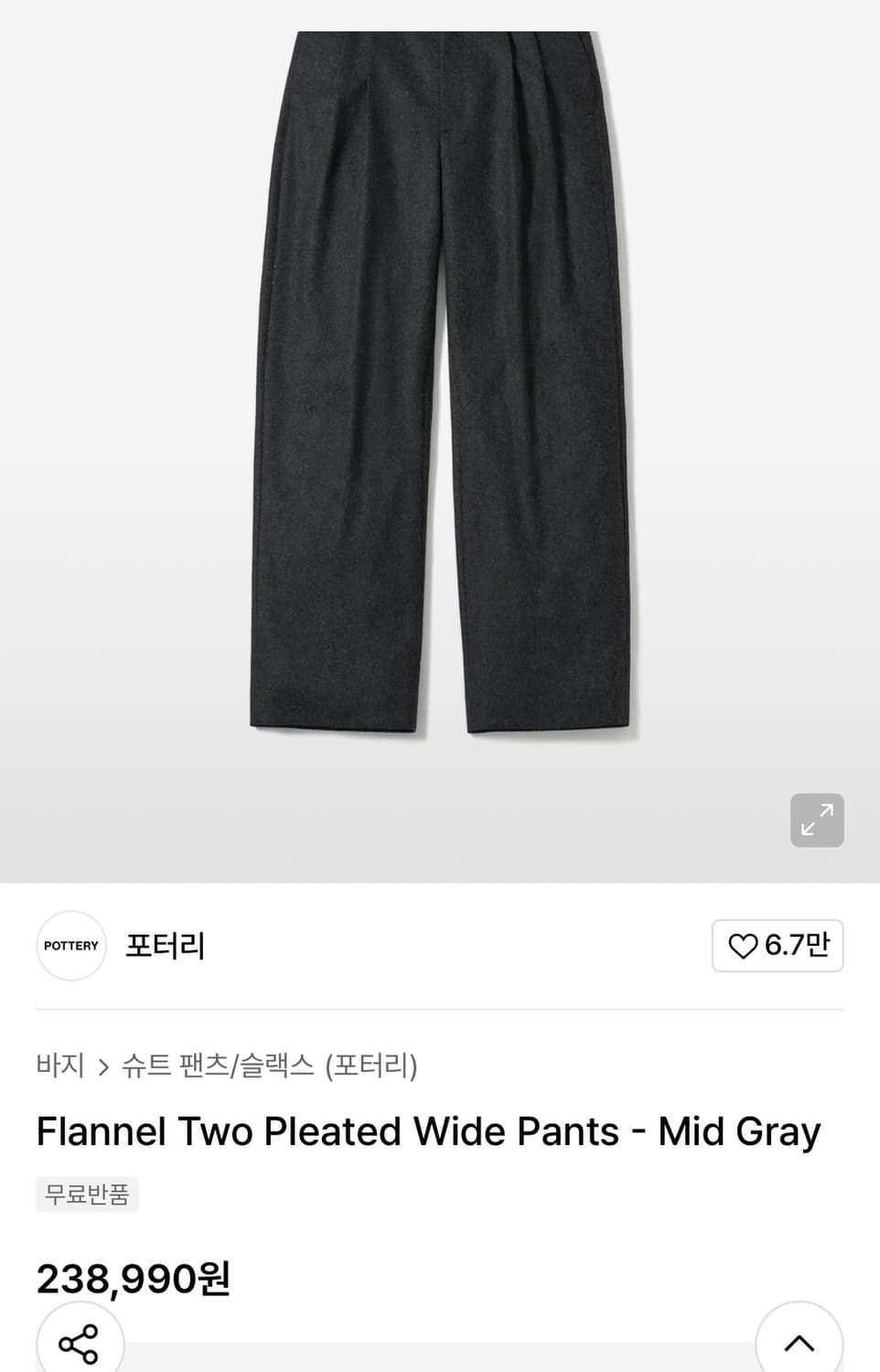Image resolution: width=880 pixels, height=1372 pixels.
Task: Expand the product image to fullscreen
Action: 817,820
